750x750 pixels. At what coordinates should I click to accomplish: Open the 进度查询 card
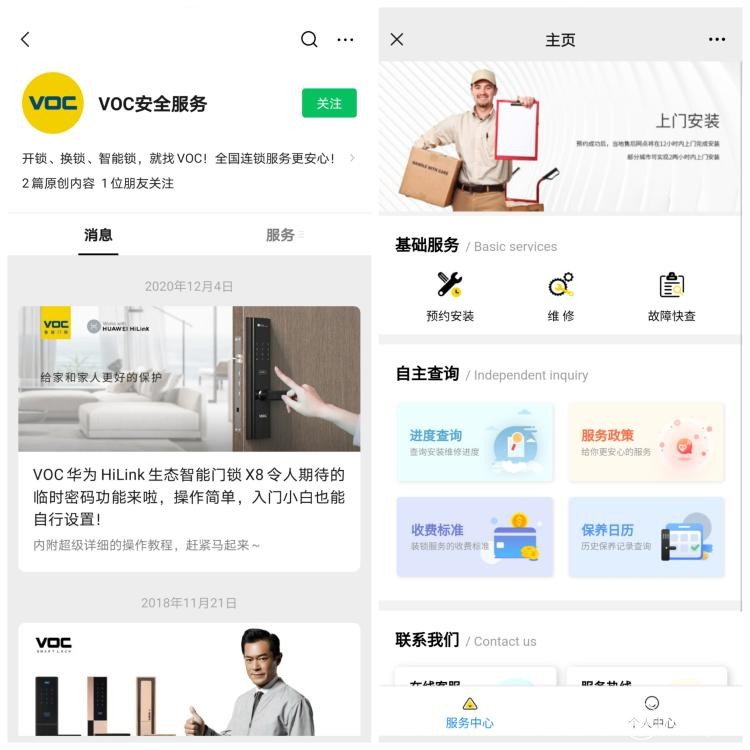point(475,443)
